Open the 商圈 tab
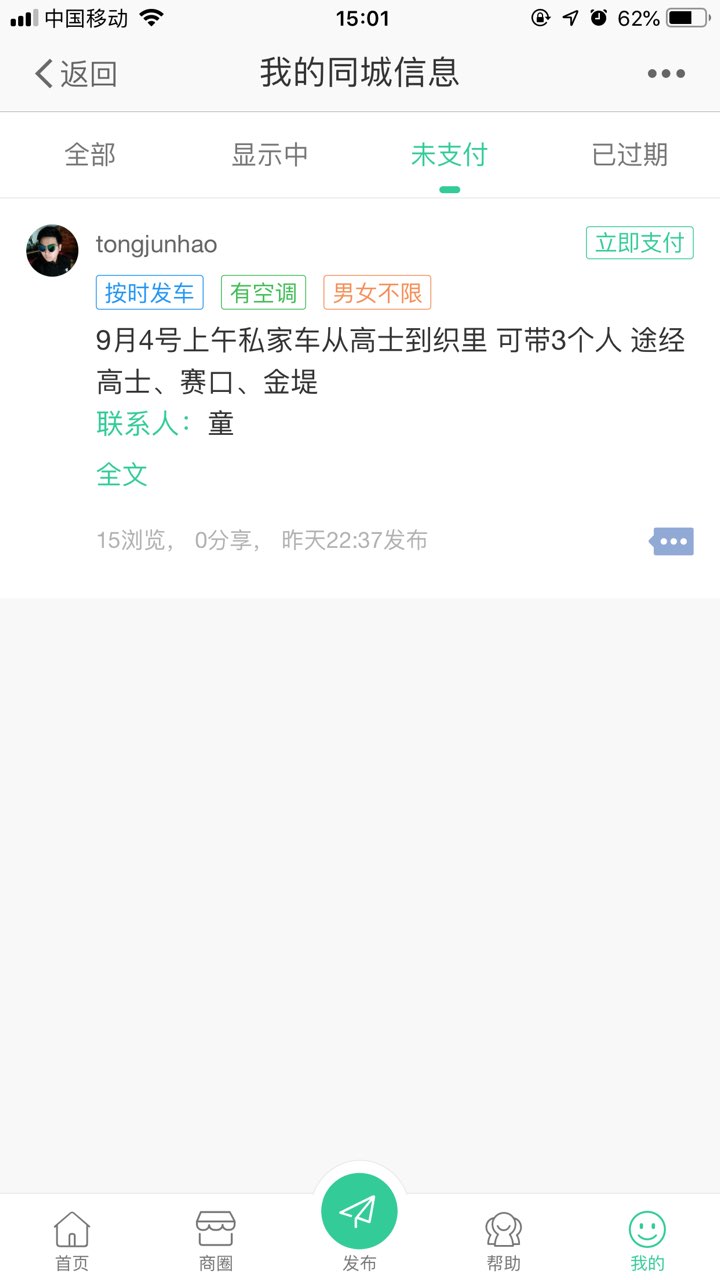The height and width of the screenshot is (1280, 720). [x=216, y=1239]
